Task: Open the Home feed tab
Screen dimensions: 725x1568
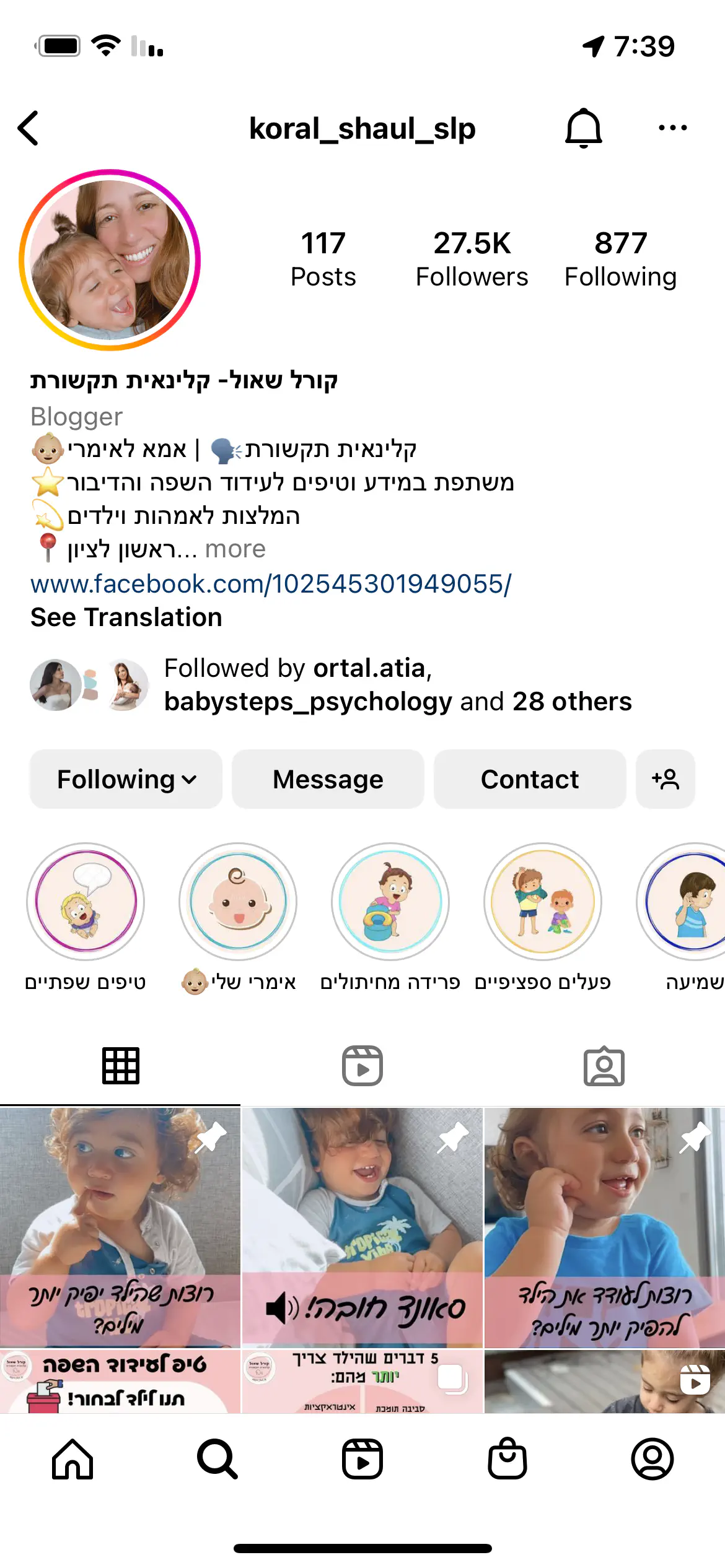Action: tap(72, 1459)
